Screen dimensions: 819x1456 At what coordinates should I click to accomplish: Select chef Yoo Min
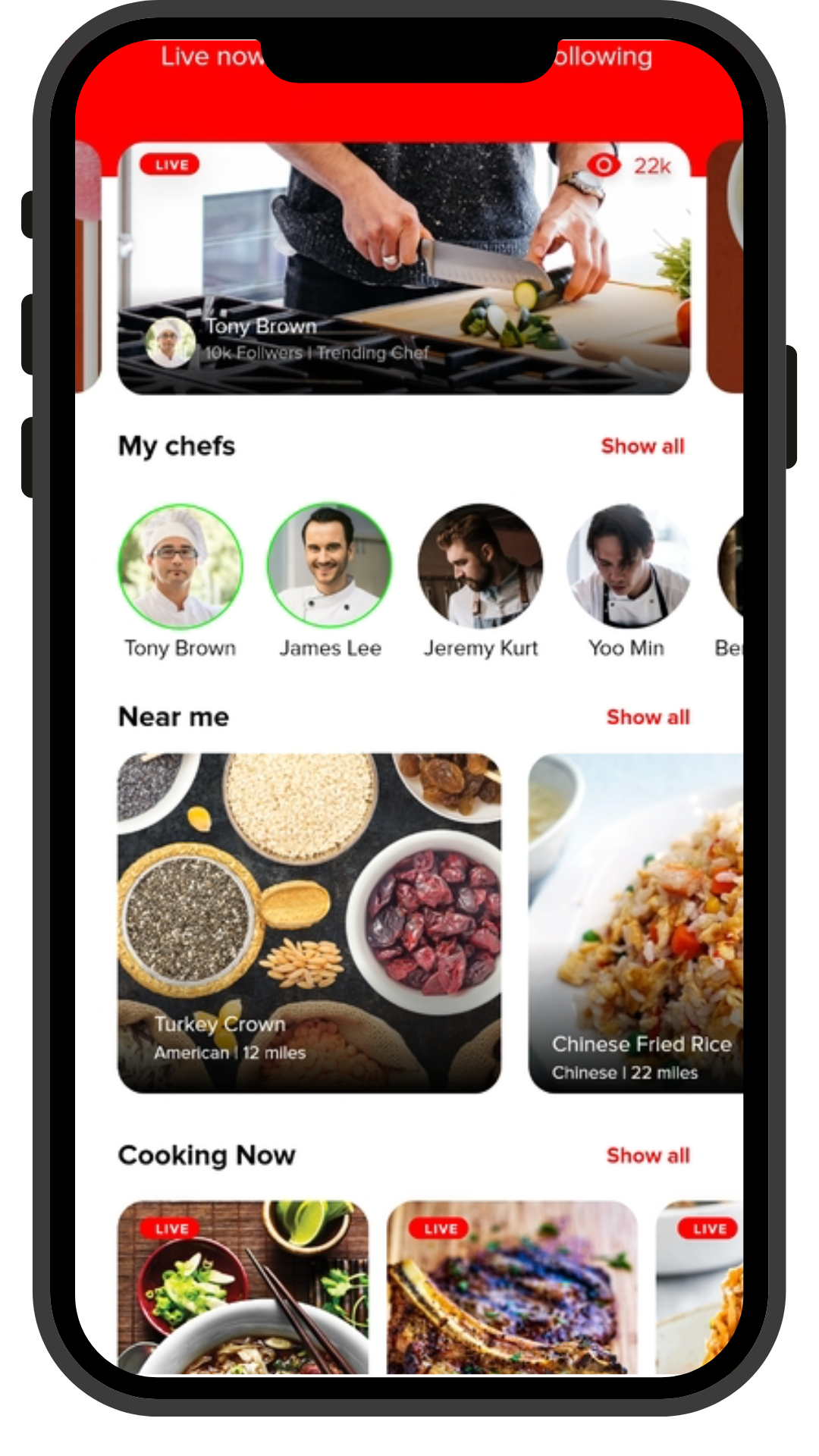point(628,566)
